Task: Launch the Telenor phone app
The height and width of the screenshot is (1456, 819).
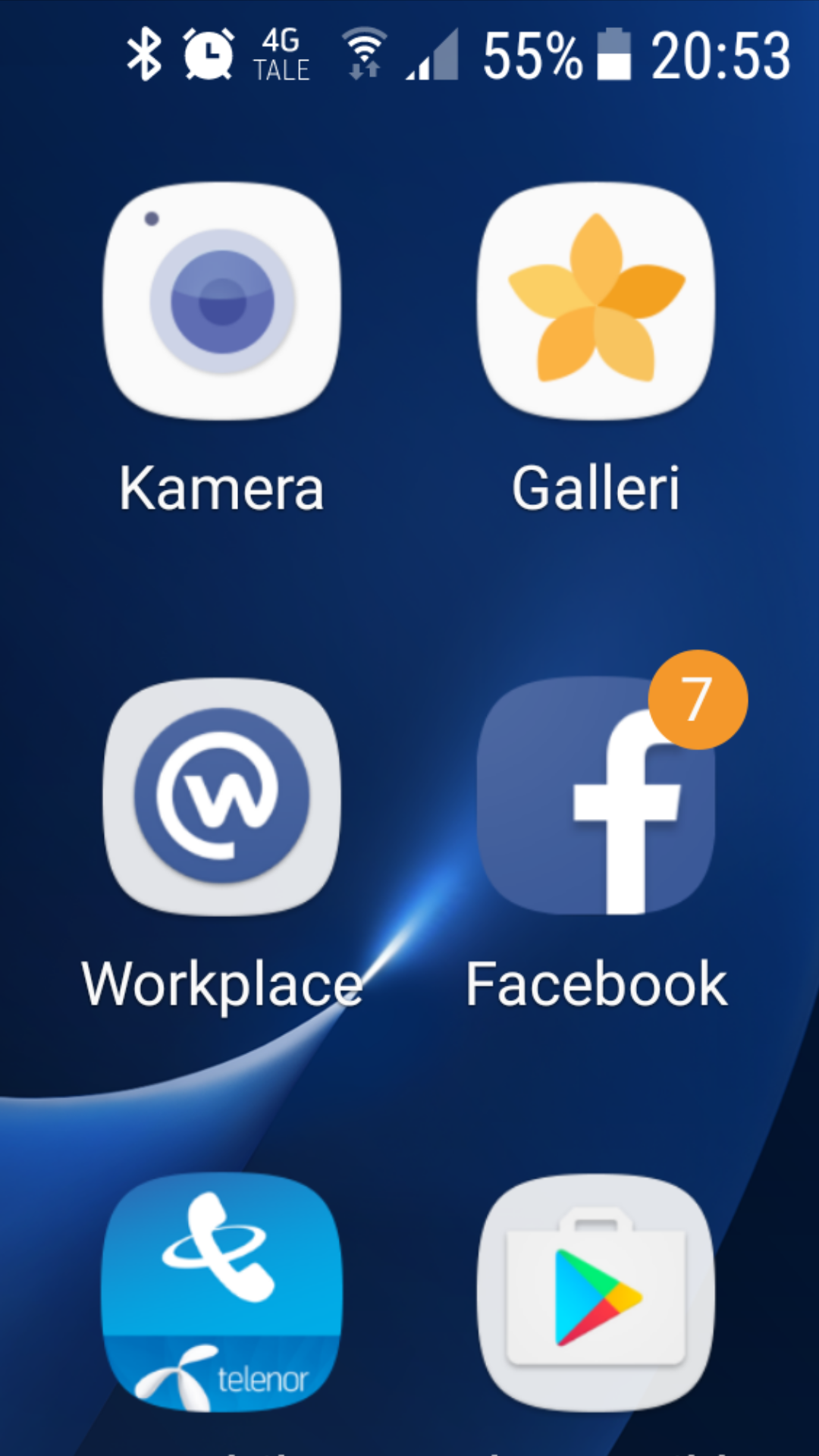Action: [x=221, y=1292]
